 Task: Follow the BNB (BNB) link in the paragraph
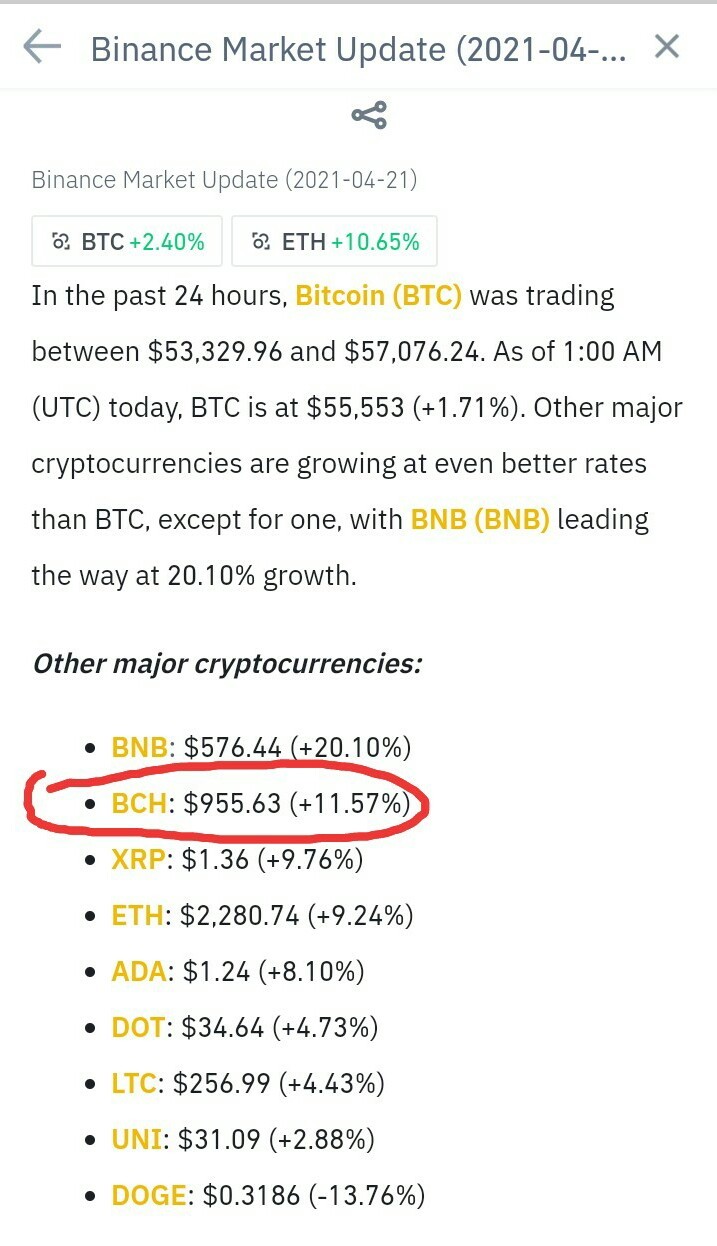point(480,520)
